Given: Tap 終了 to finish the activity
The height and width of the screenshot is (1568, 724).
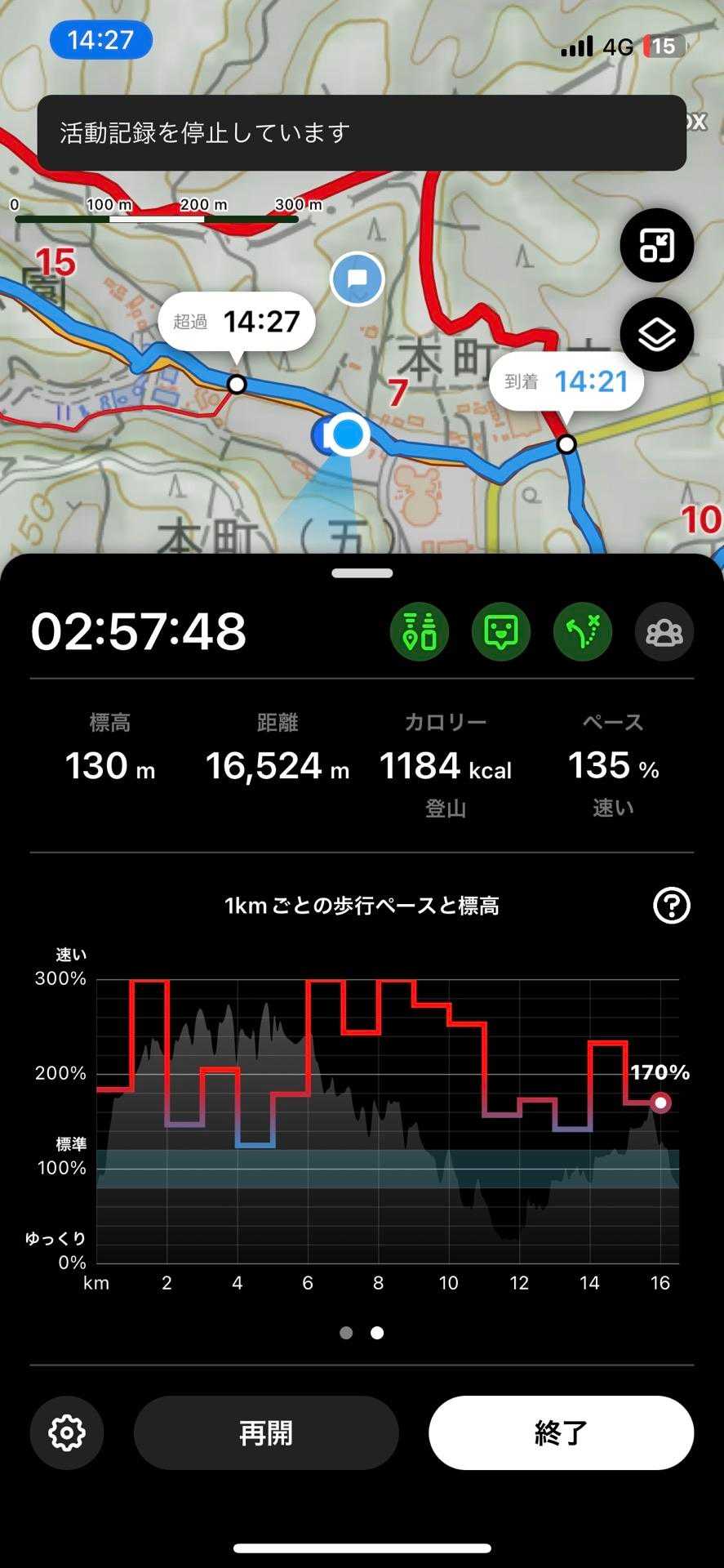Looking at the screenshot, I should (561, 1432).
